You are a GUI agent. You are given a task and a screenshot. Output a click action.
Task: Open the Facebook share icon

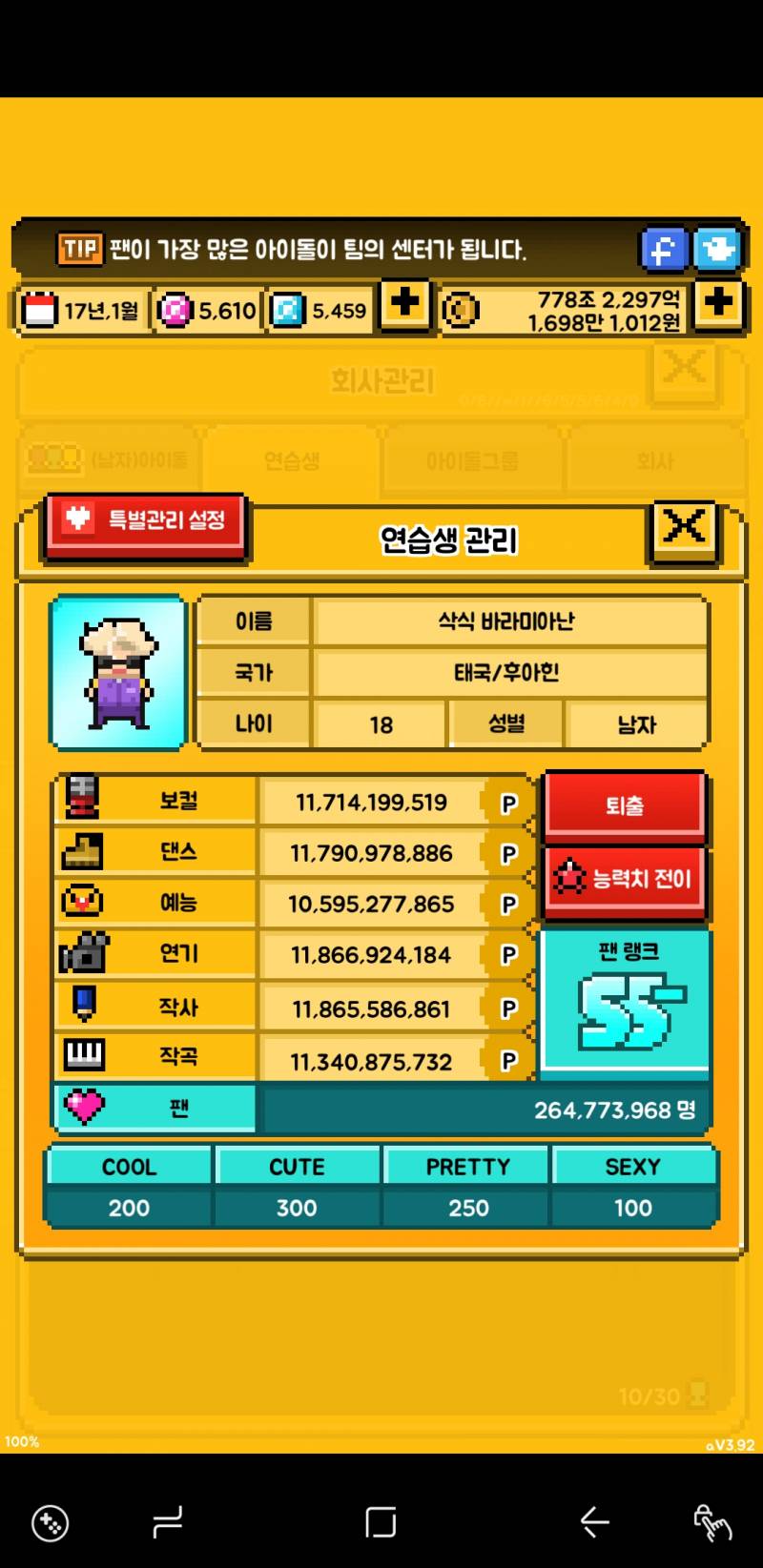[x=664, y=250]
